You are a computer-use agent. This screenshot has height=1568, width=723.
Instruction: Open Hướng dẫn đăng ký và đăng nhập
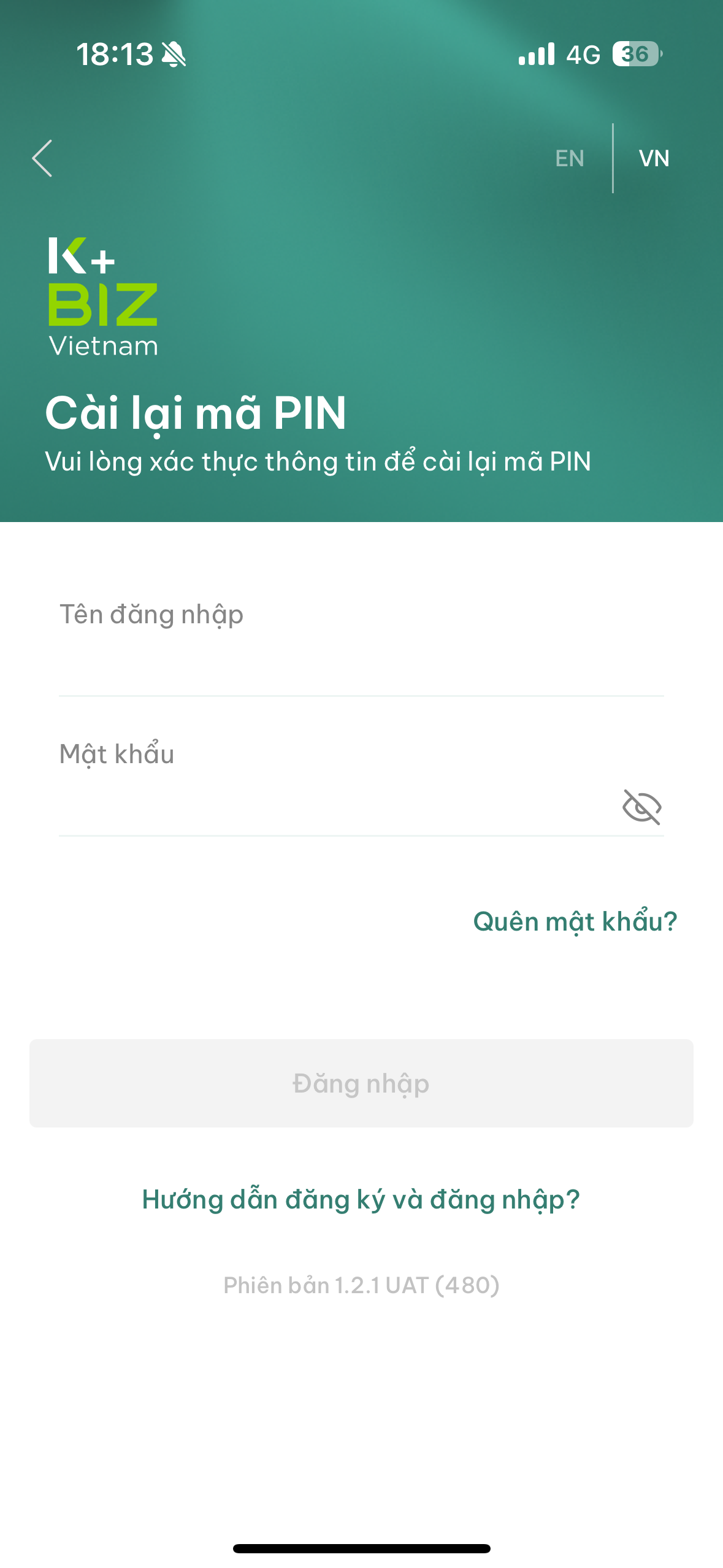click(361, 1199)
